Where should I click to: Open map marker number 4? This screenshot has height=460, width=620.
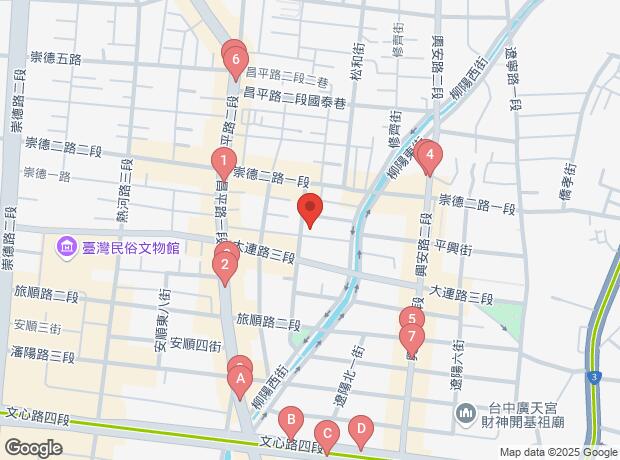(429, 155)
